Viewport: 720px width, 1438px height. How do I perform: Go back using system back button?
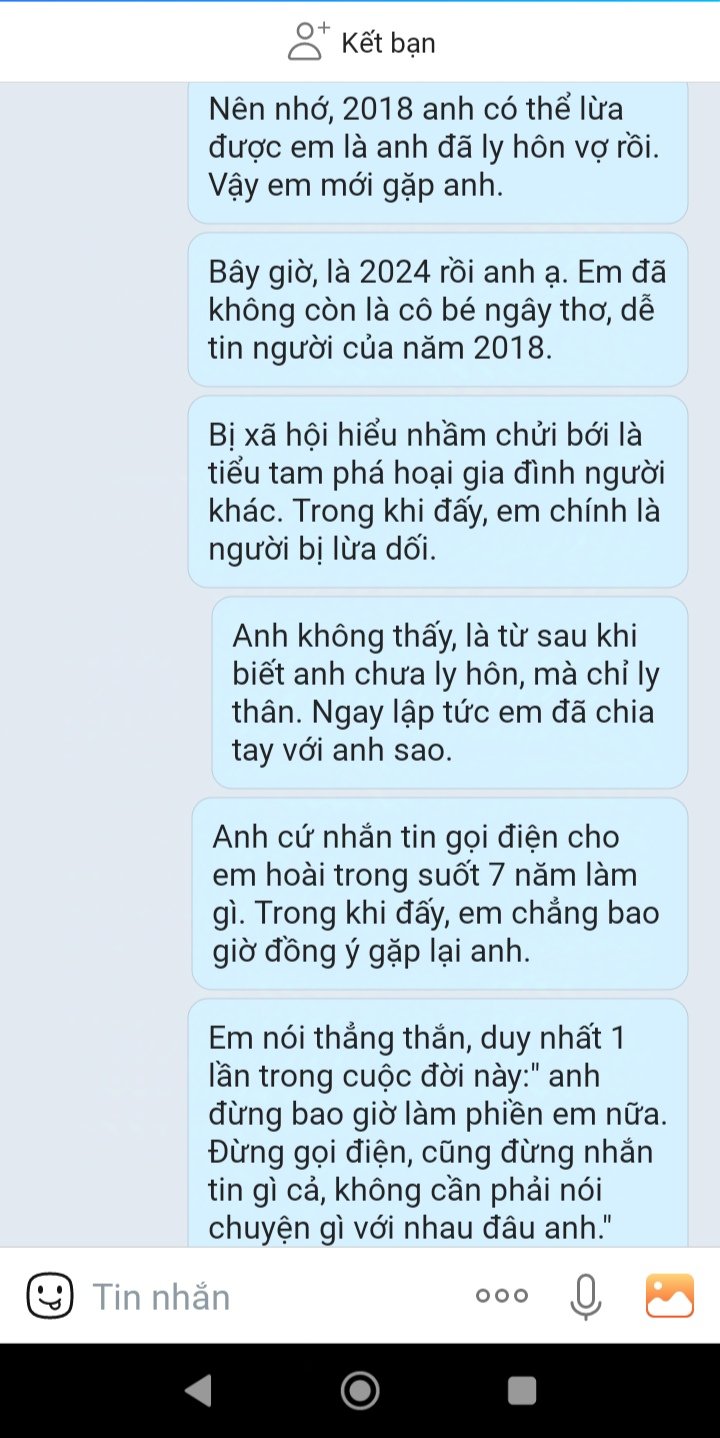coord(198,1390)
